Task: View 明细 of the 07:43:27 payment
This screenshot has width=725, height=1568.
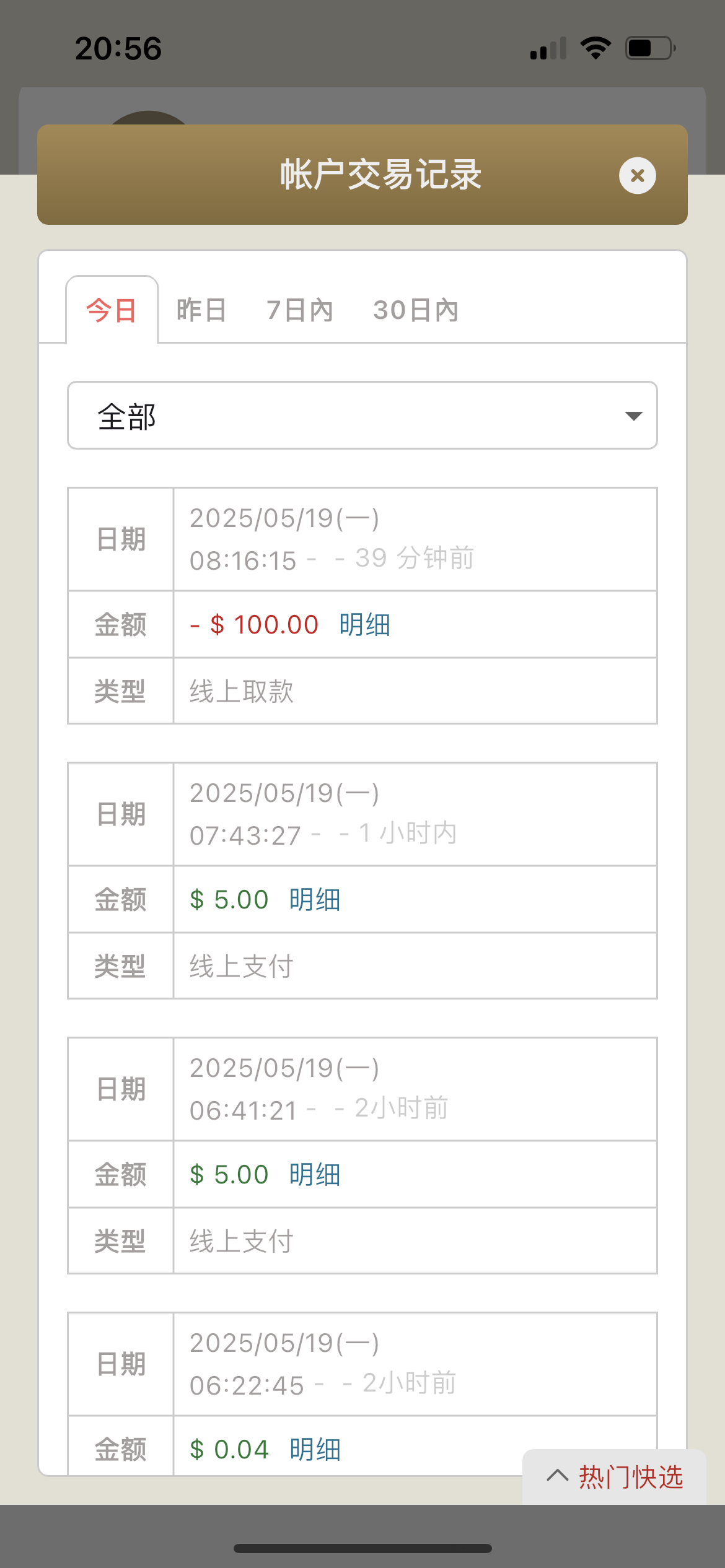Action: click(x=315, y=899)
